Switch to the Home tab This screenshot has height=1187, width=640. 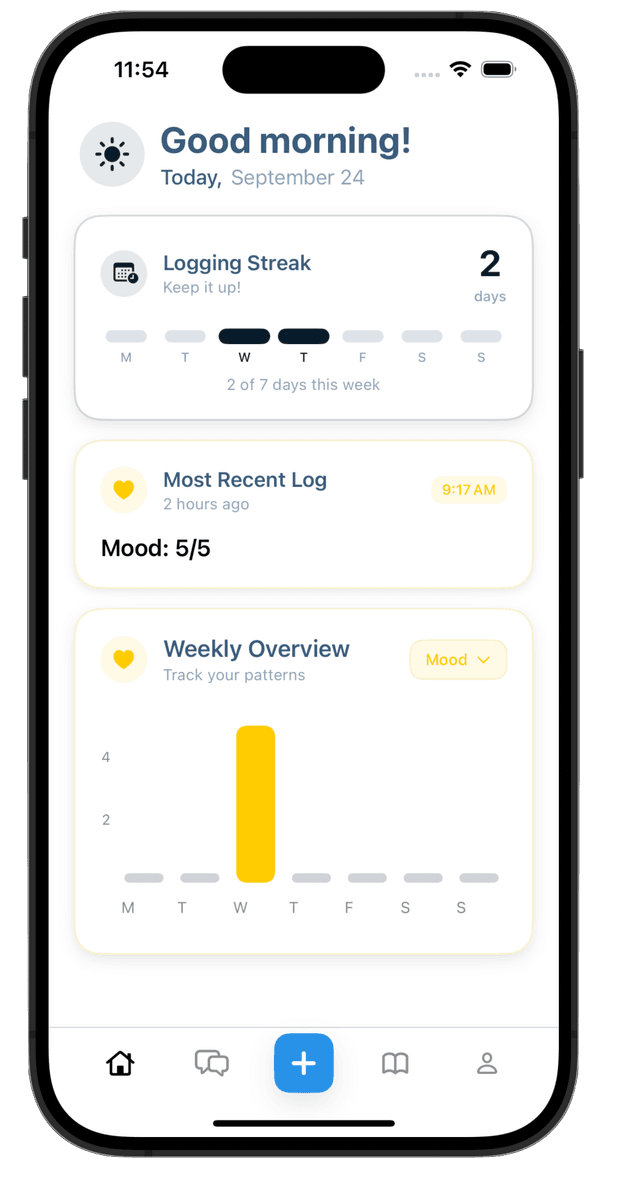(x=120, y=1063)
